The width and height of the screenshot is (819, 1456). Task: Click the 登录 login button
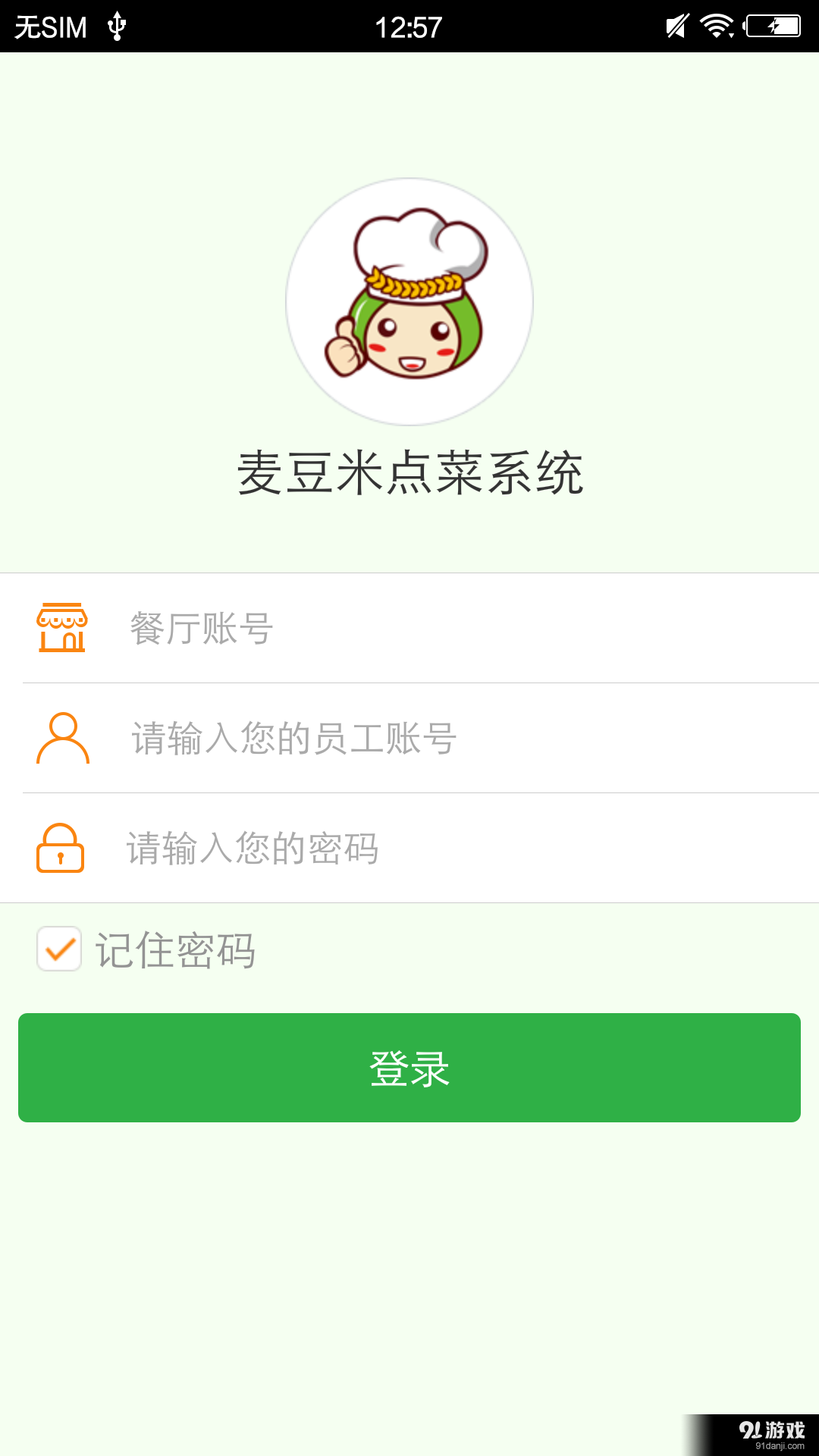click(409, 1068)
